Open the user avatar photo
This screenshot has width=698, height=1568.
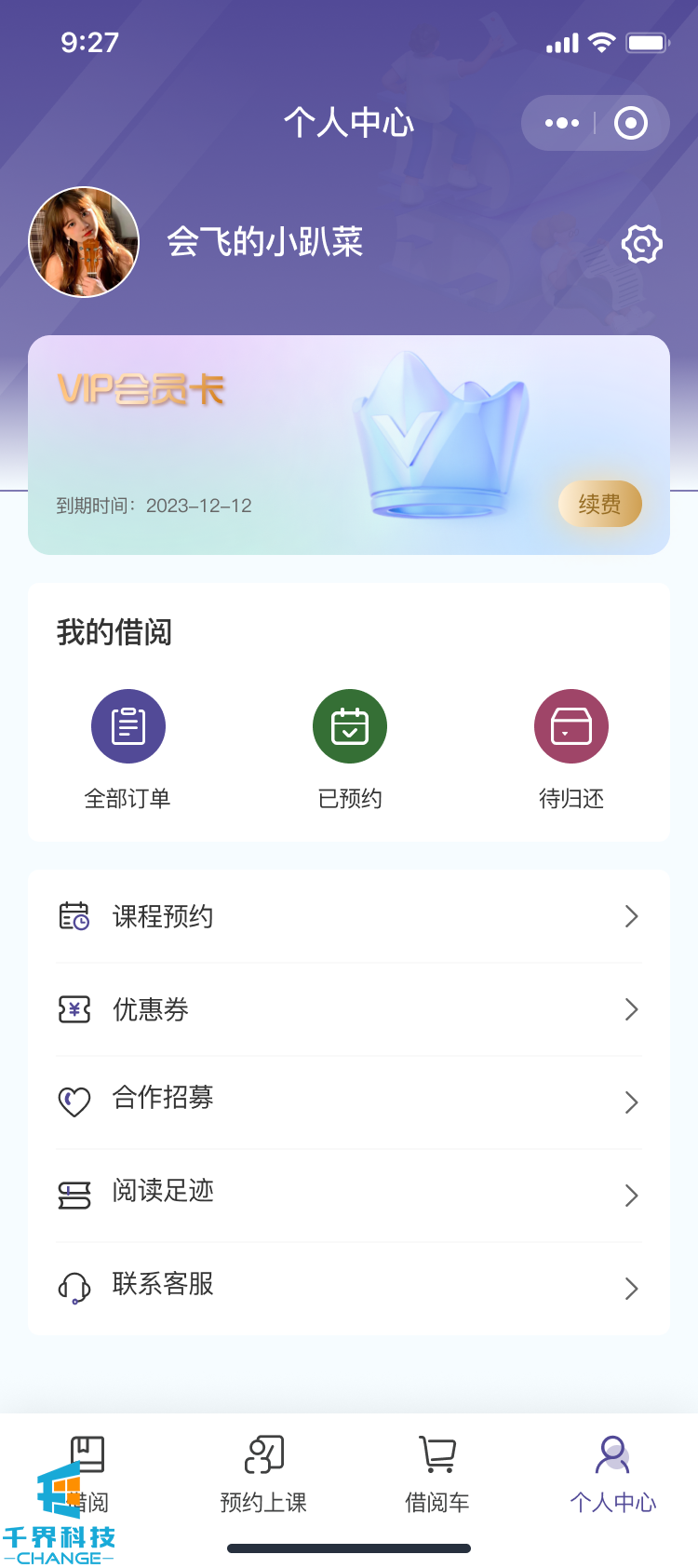84,242
